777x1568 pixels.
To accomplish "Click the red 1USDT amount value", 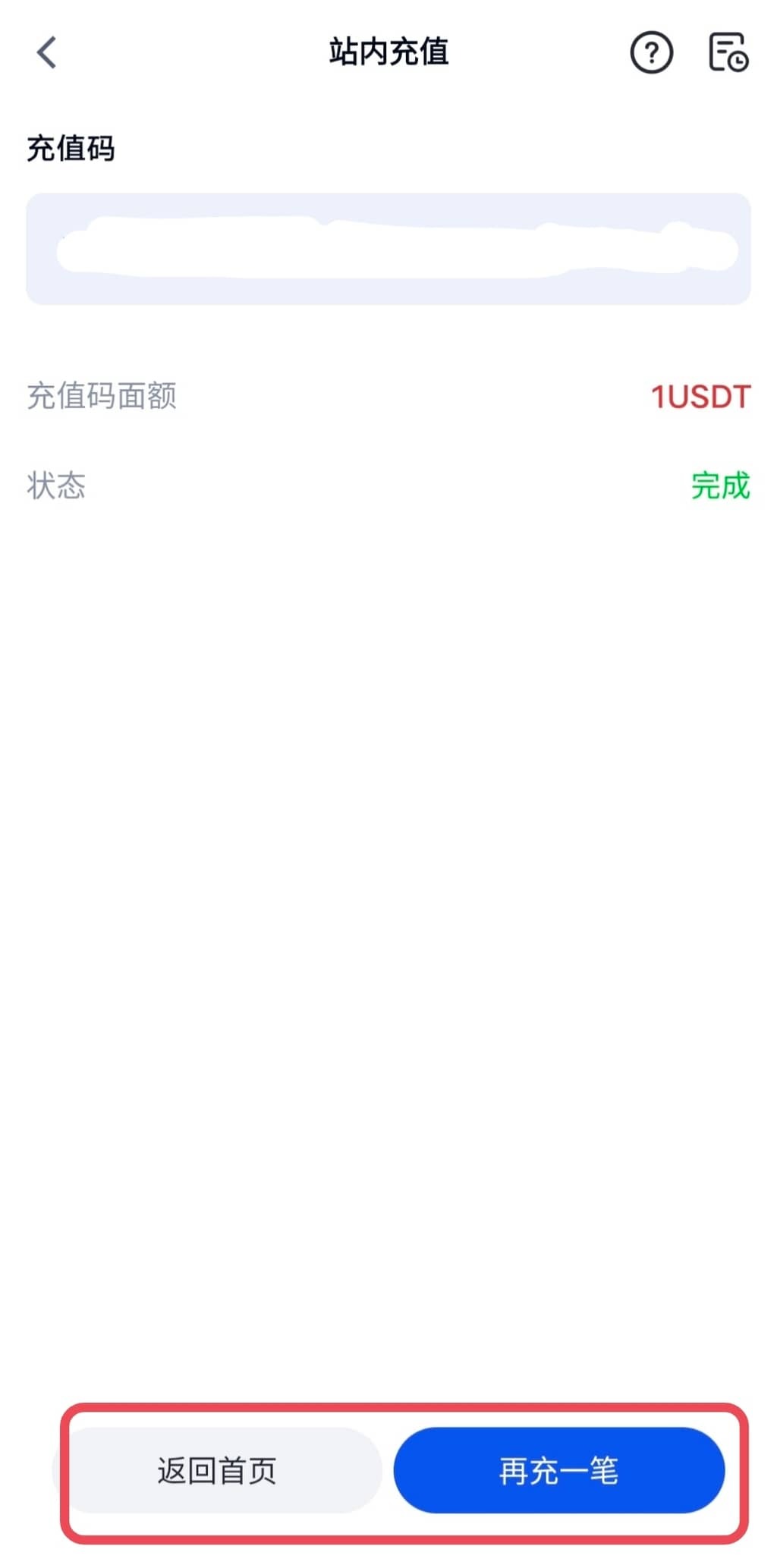I will pyautogui.click(x=698, y=396).
